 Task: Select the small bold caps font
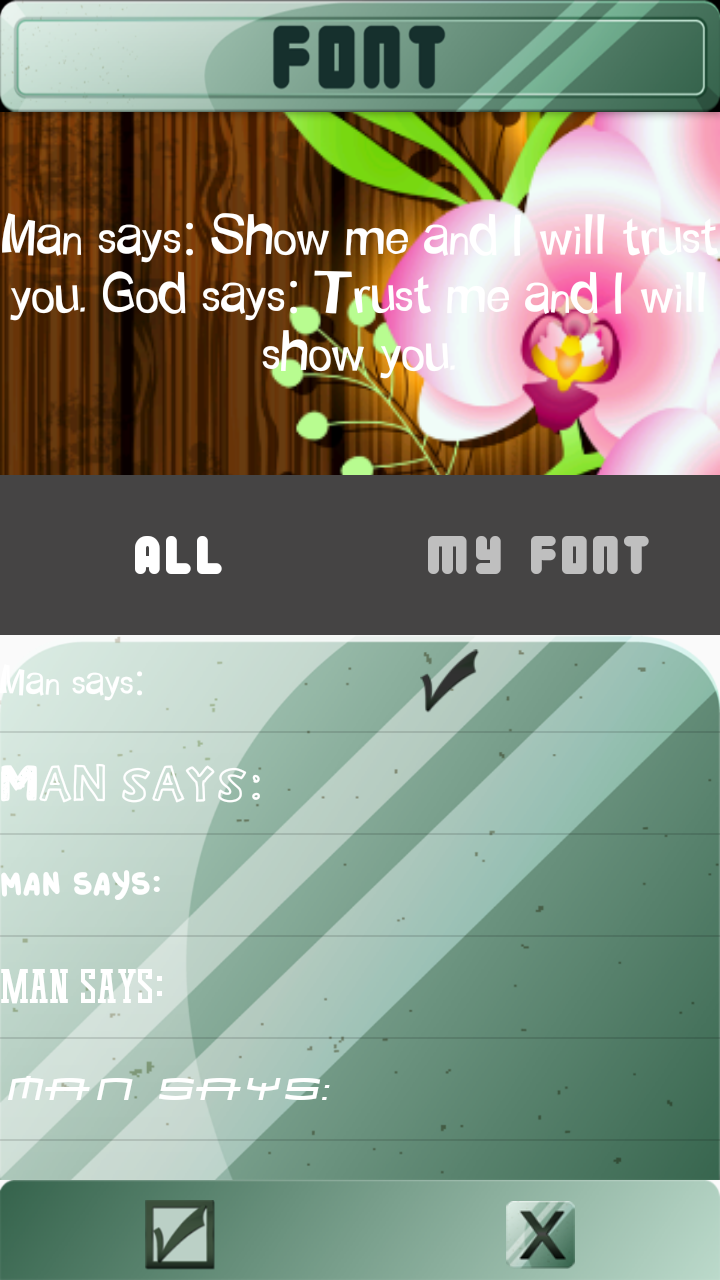360,885
